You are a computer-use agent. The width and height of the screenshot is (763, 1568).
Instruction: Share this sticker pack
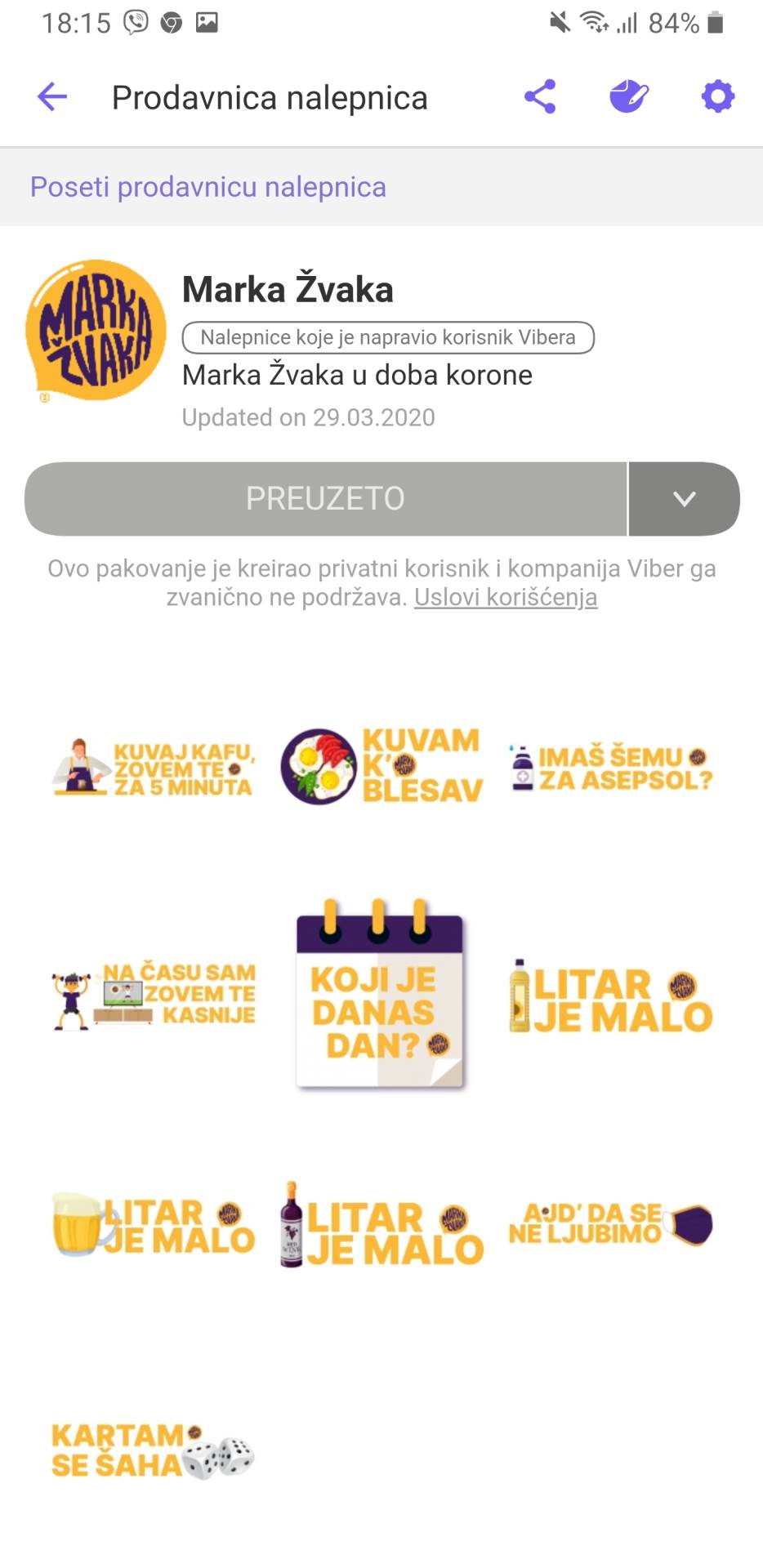click(540, 97)
